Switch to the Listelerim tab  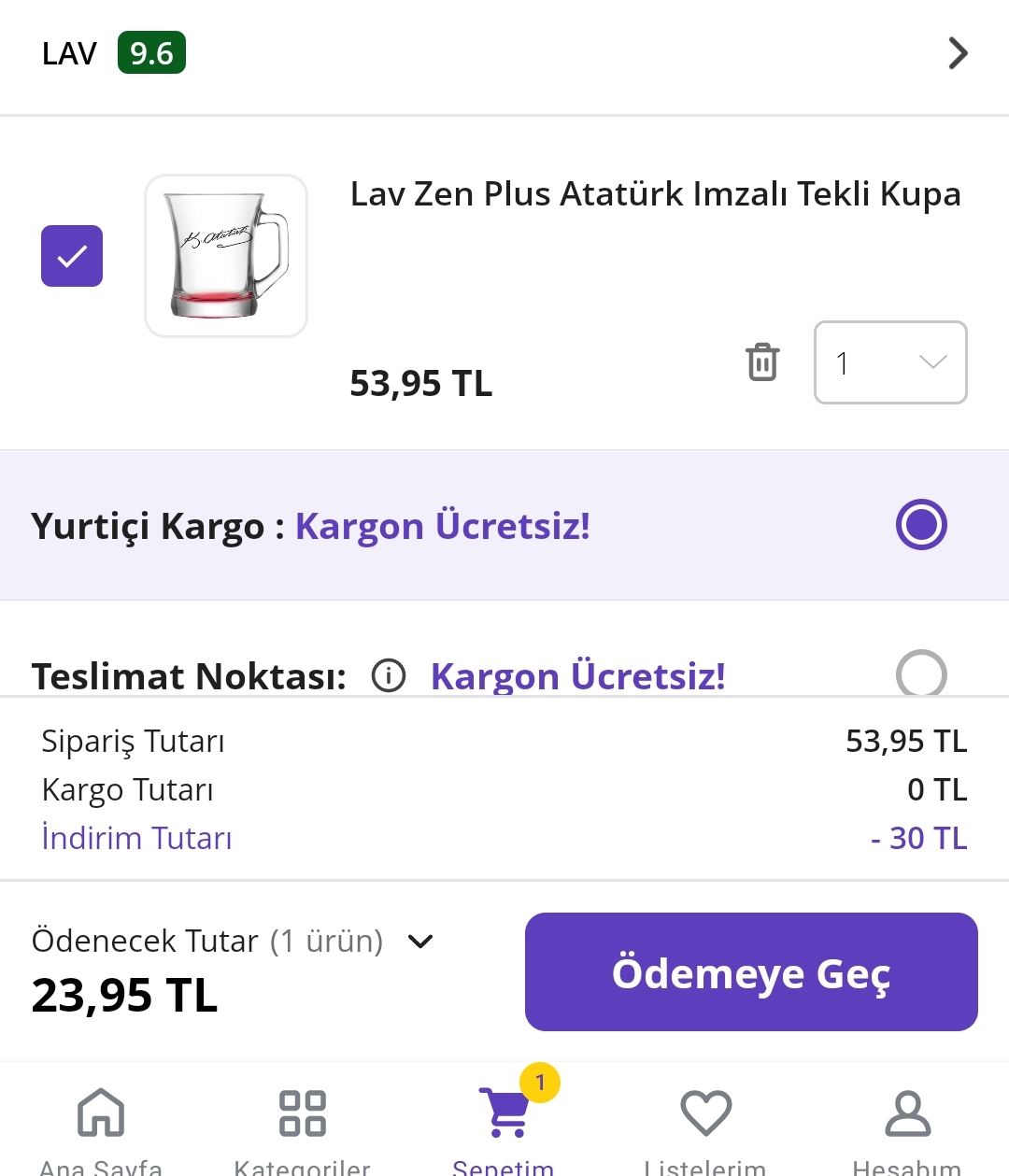(x=705, y=1126)
